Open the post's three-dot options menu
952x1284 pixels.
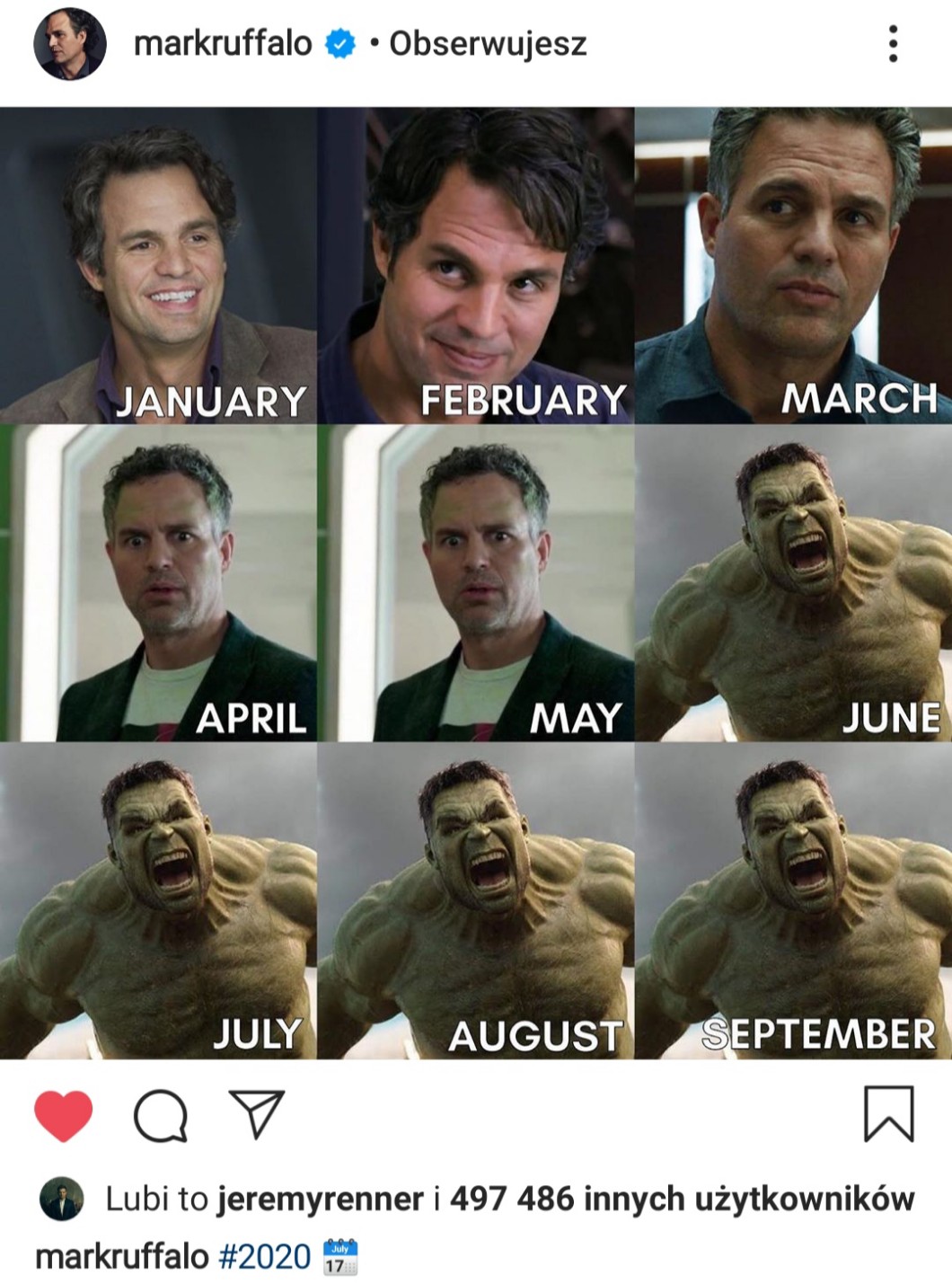pyautogui.click(x=892, y=44)
